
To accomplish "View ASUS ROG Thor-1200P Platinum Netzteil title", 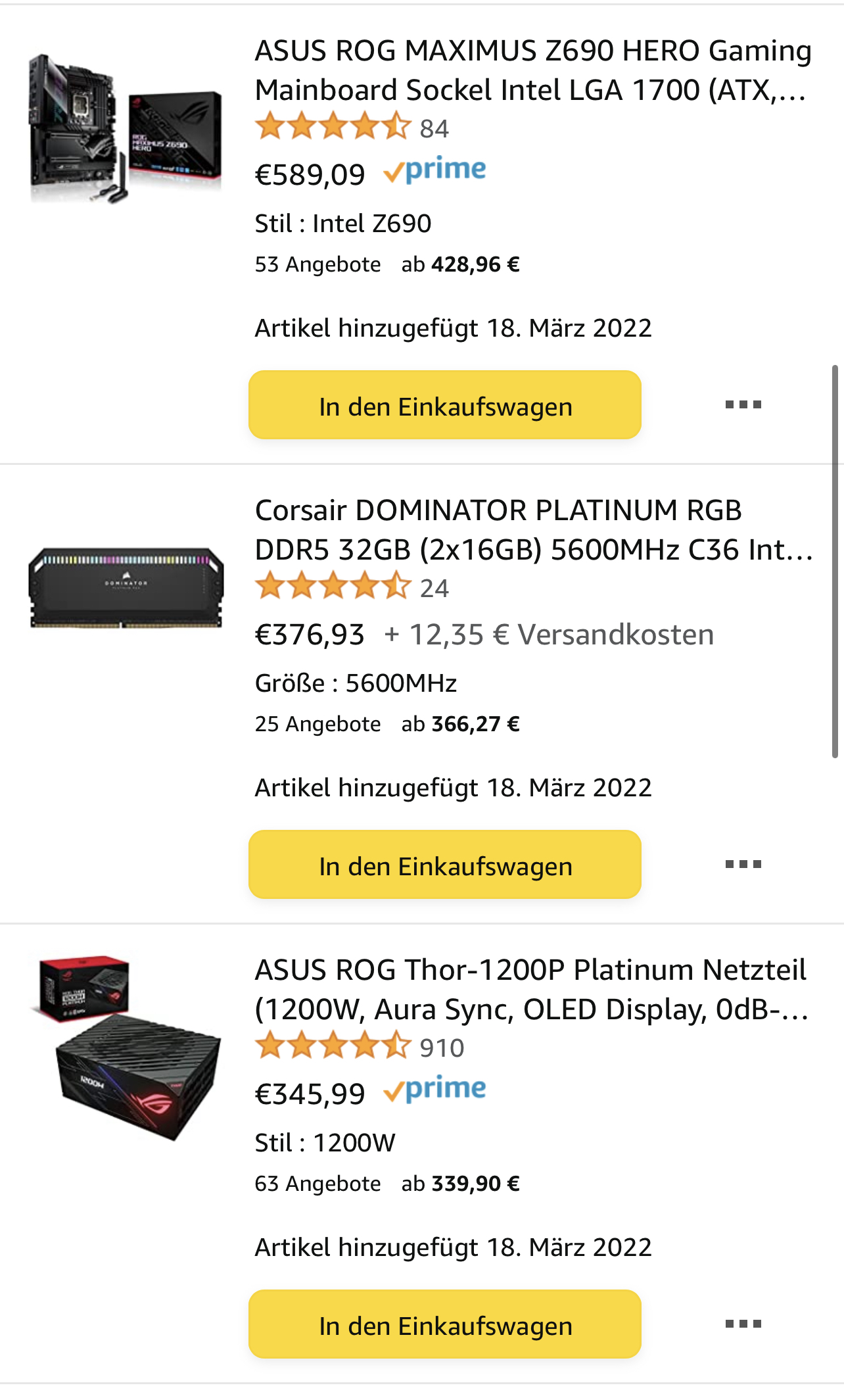I will point(531,989).
